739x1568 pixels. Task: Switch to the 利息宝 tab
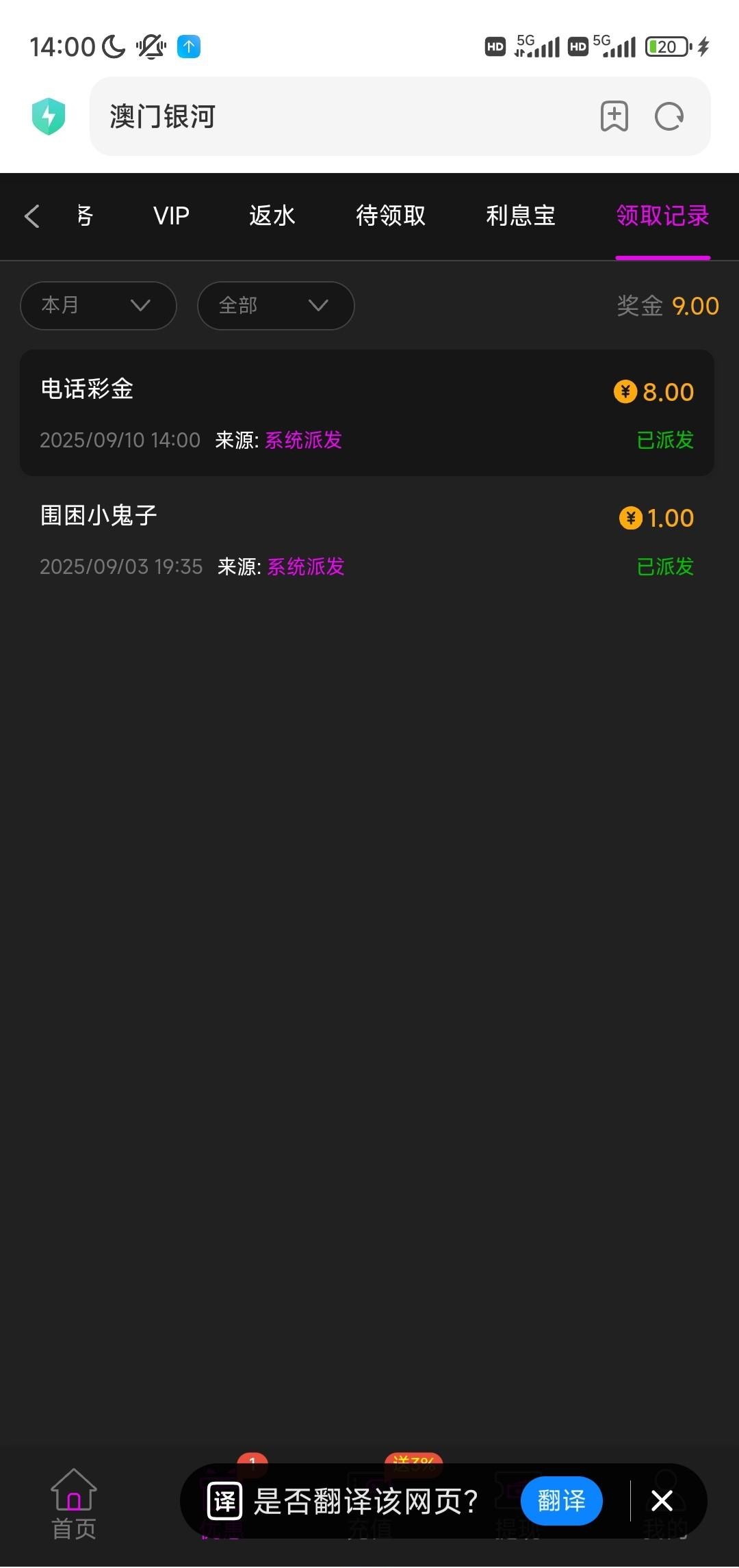[x=520, y=216]
